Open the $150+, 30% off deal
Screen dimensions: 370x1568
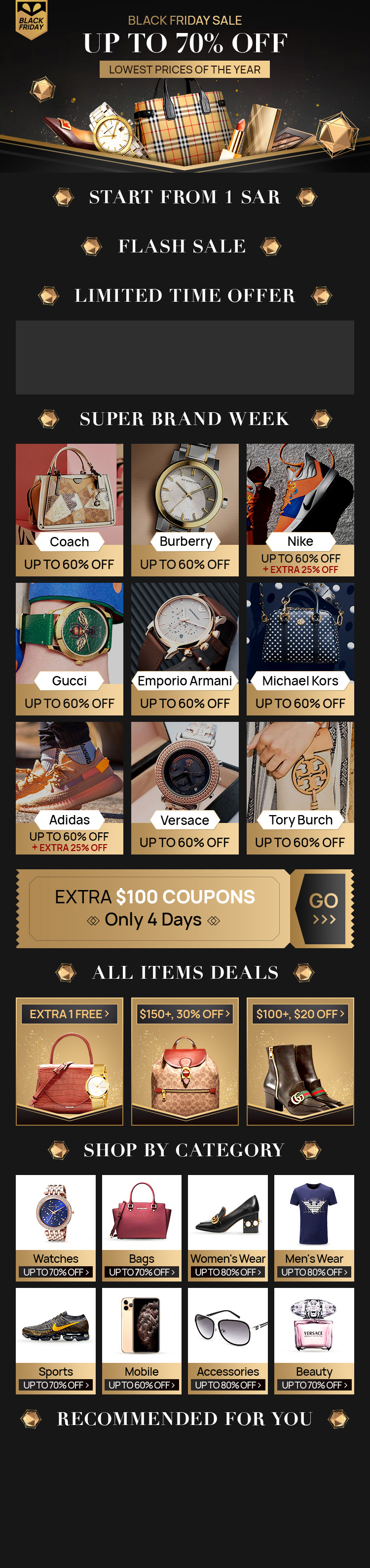pyautogui.click(x=185, y=1060)
